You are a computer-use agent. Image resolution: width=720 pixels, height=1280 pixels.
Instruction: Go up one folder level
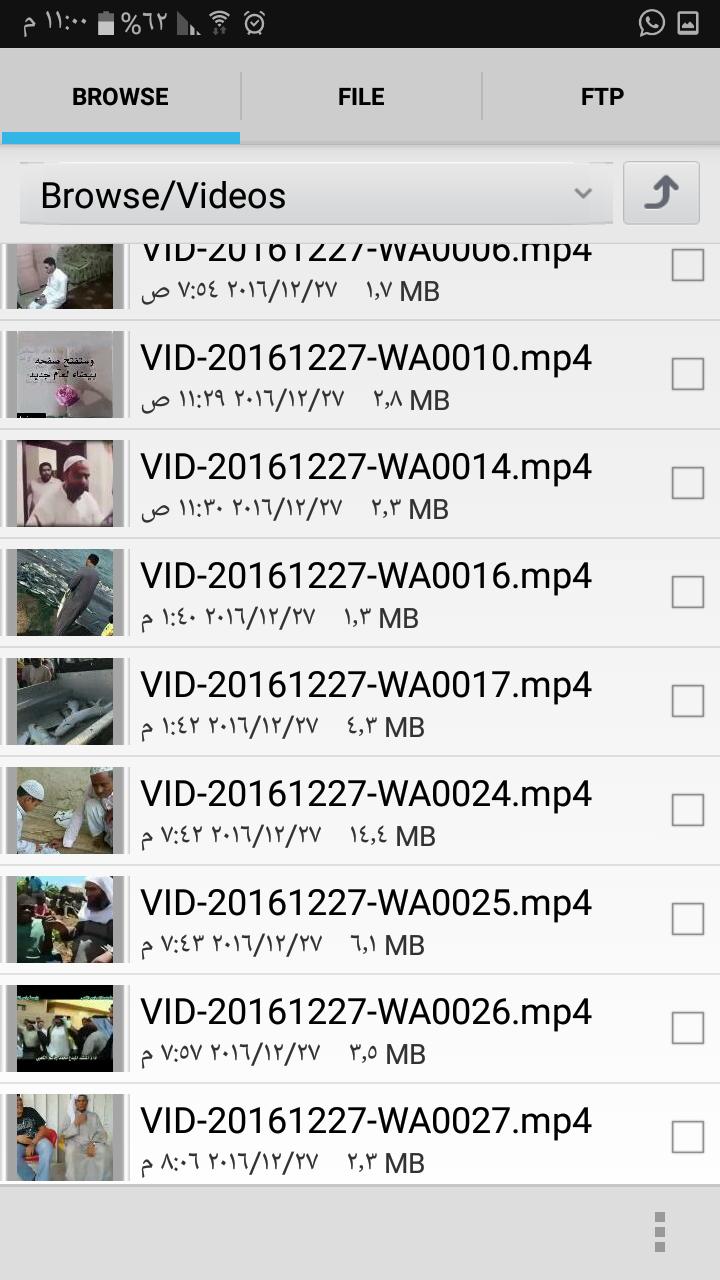(661, 193)
